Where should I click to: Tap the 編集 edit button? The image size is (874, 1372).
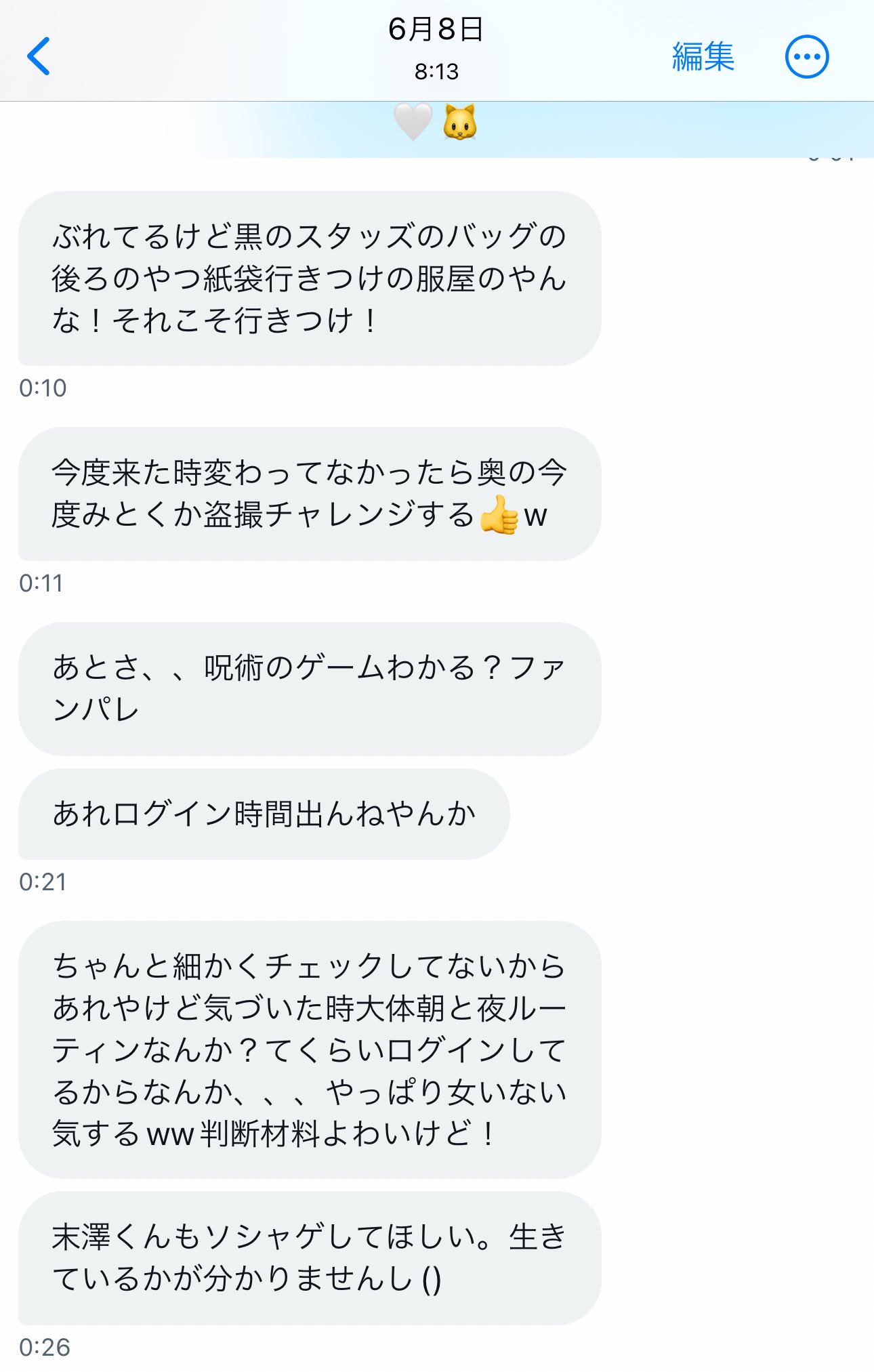[703, 56]
